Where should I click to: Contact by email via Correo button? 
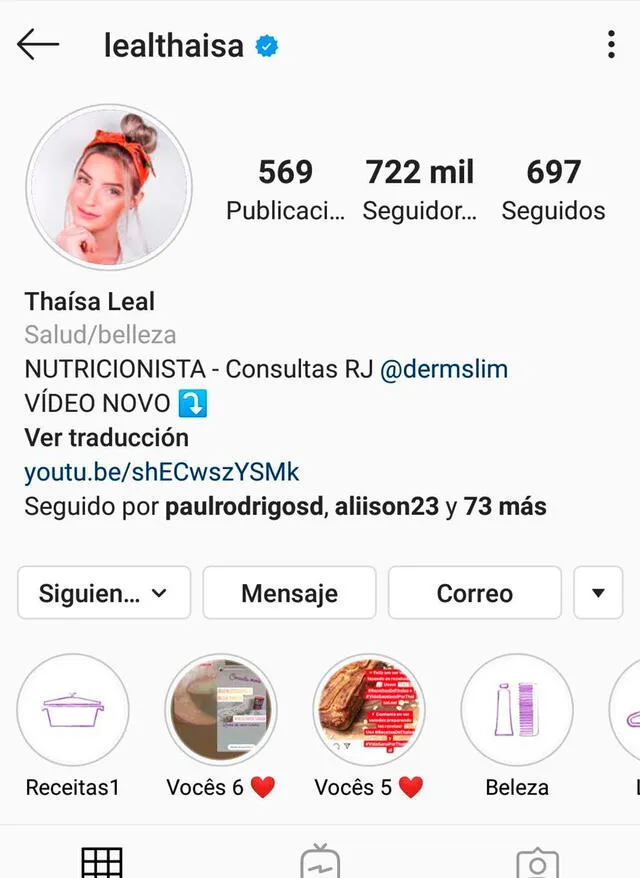[x=474, y=593]
